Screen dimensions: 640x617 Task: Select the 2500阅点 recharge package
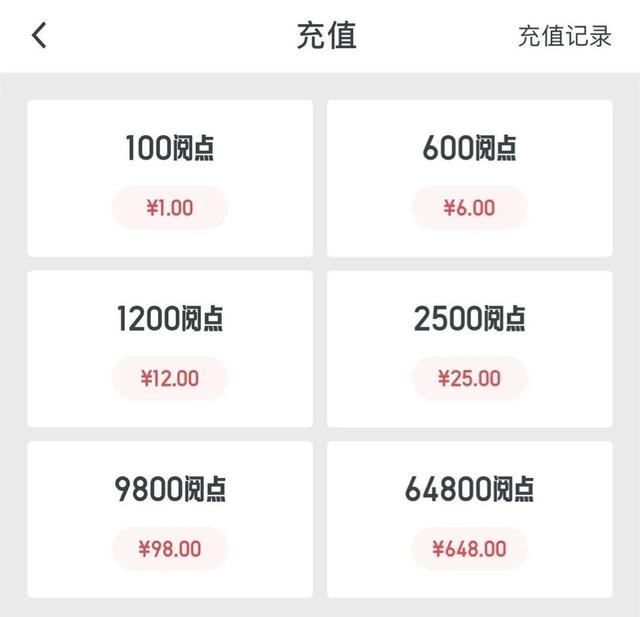(469, 348)
